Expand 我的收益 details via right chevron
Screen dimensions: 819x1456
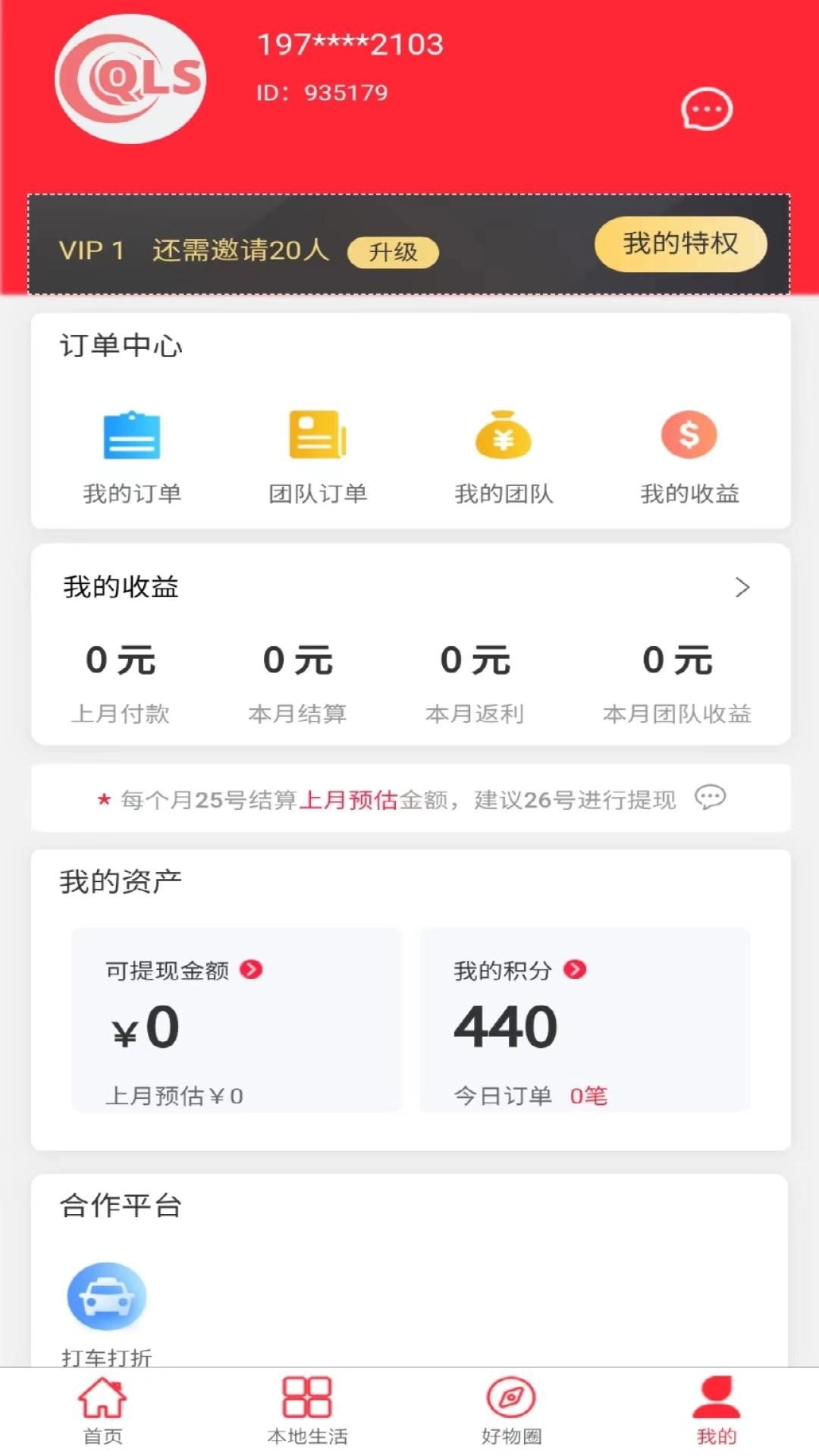tap(741, 588)
